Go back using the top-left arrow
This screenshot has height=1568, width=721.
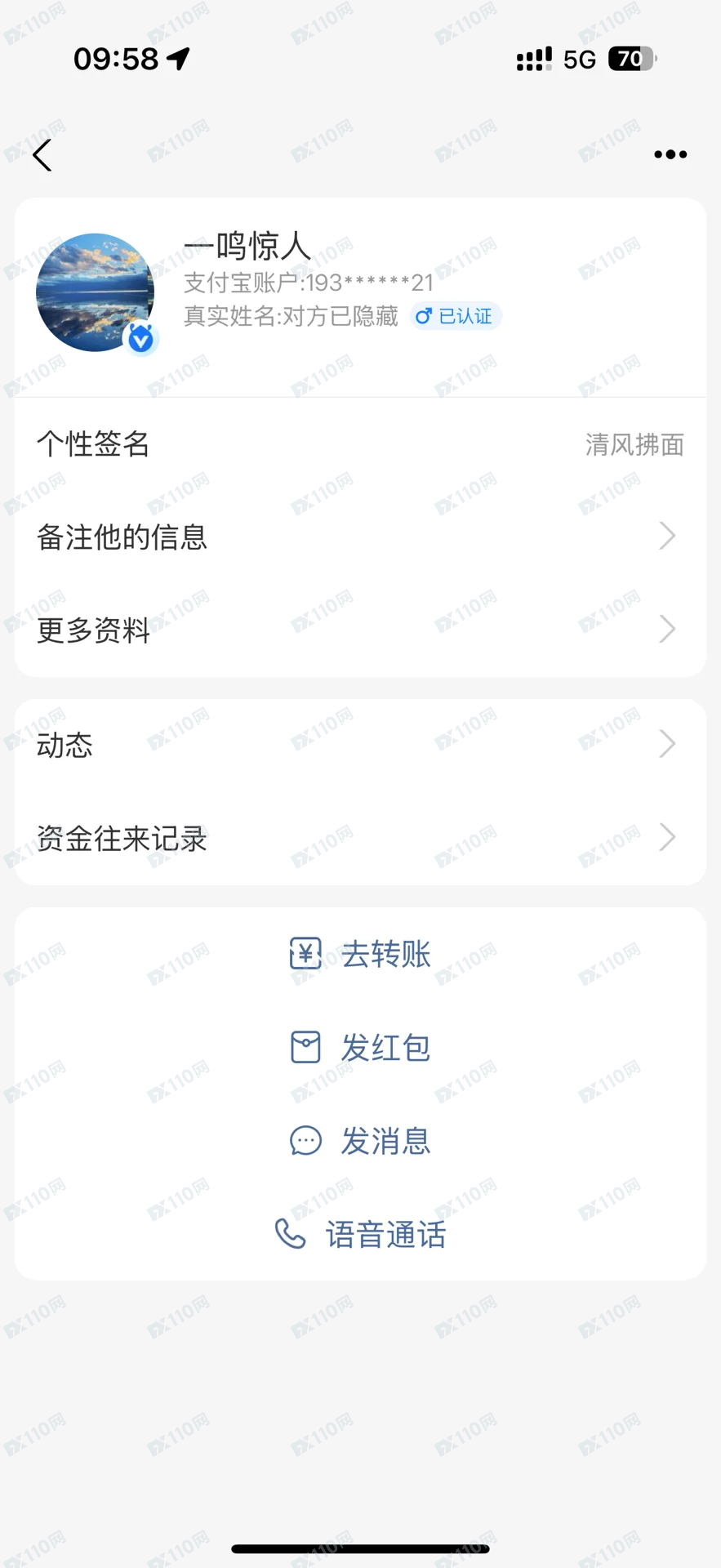(x=42, y=154)
